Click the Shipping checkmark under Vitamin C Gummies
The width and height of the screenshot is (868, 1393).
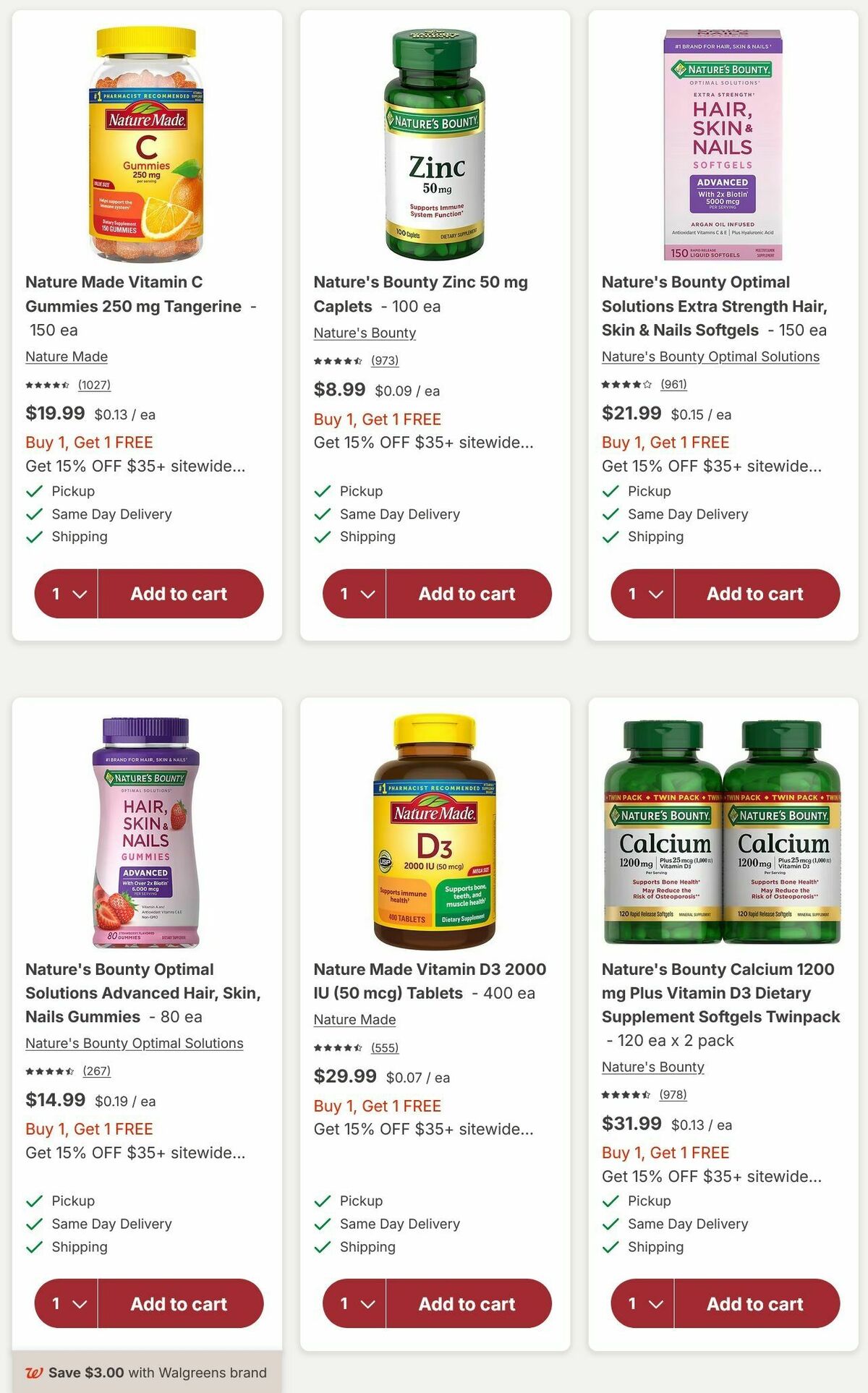[34, 537]
